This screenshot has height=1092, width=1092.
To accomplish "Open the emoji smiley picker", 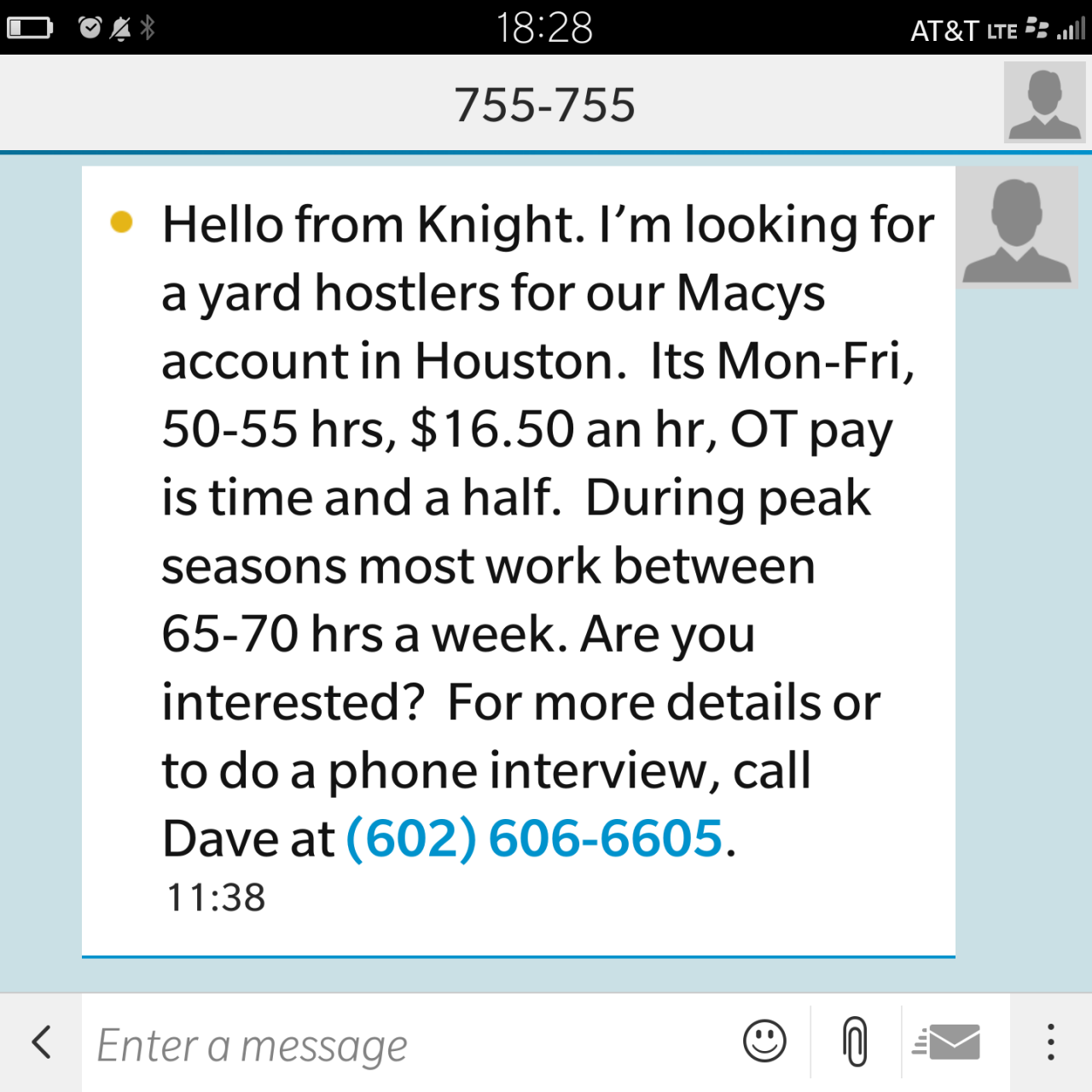I will pos(764,1042).
